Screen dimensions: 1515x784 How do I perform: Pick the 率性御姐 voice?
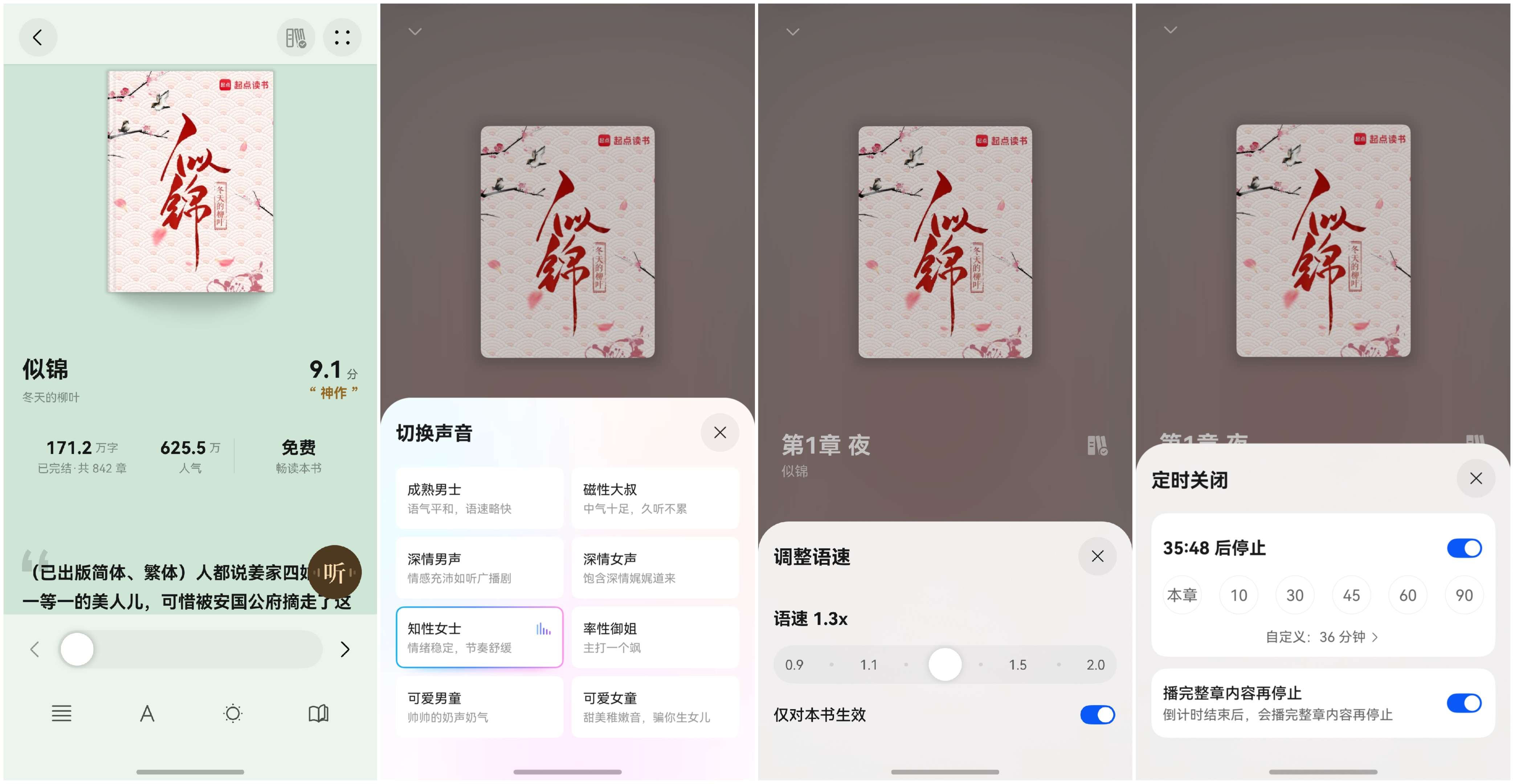point(654,637)
